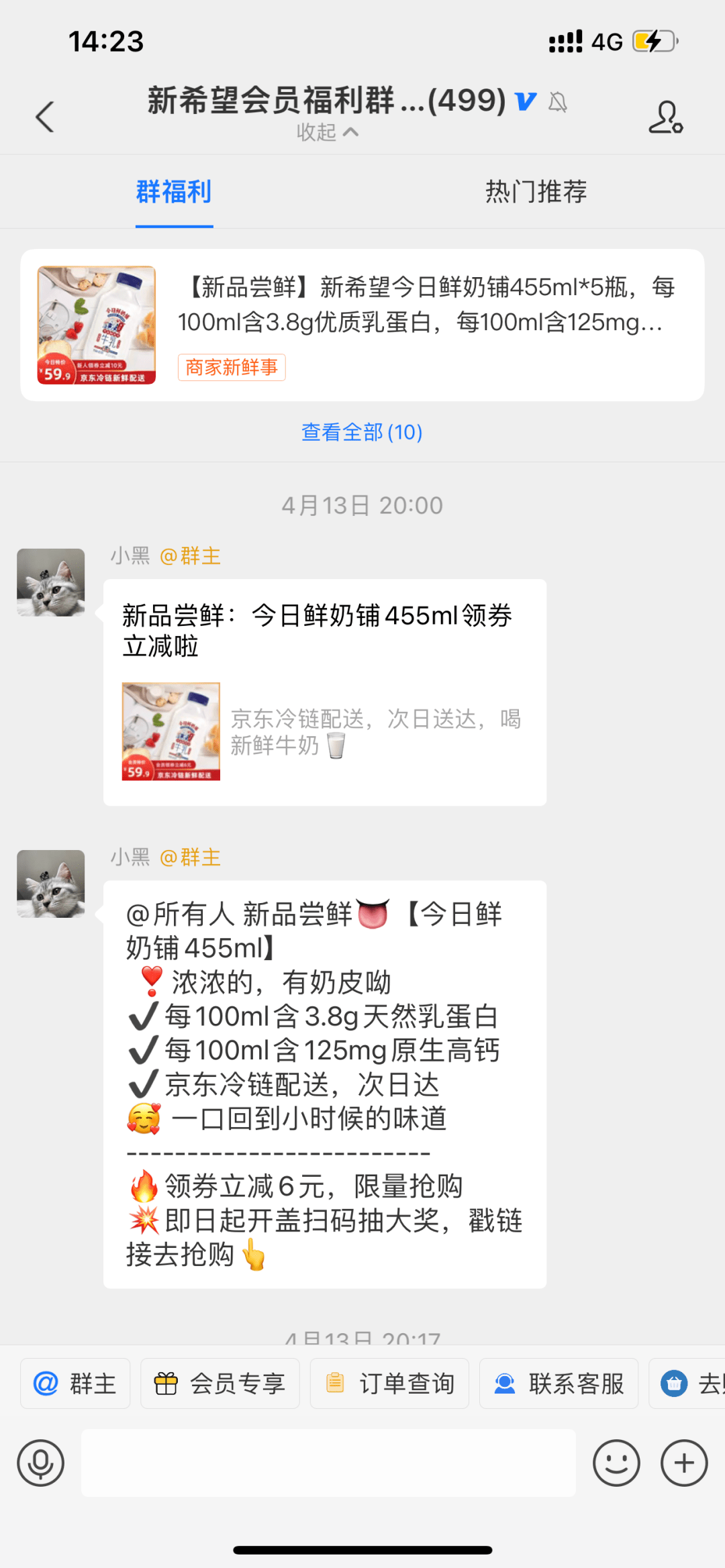Tap the @群主 quick action chip

click(x=75, y=1383)
